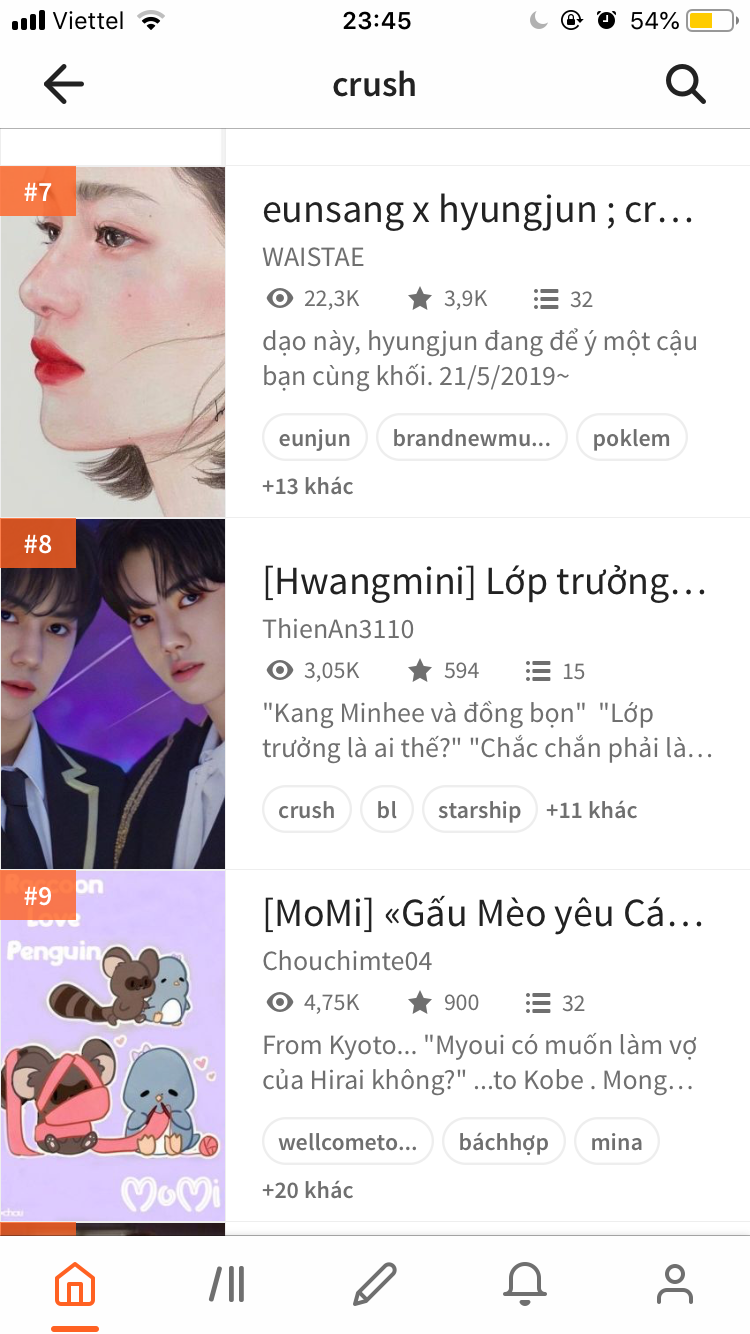The height and width of the screenshot is (1334, 750).
Task: Tap the "wellcometo..." tag chip
Action: click(x=348, y=1142)
